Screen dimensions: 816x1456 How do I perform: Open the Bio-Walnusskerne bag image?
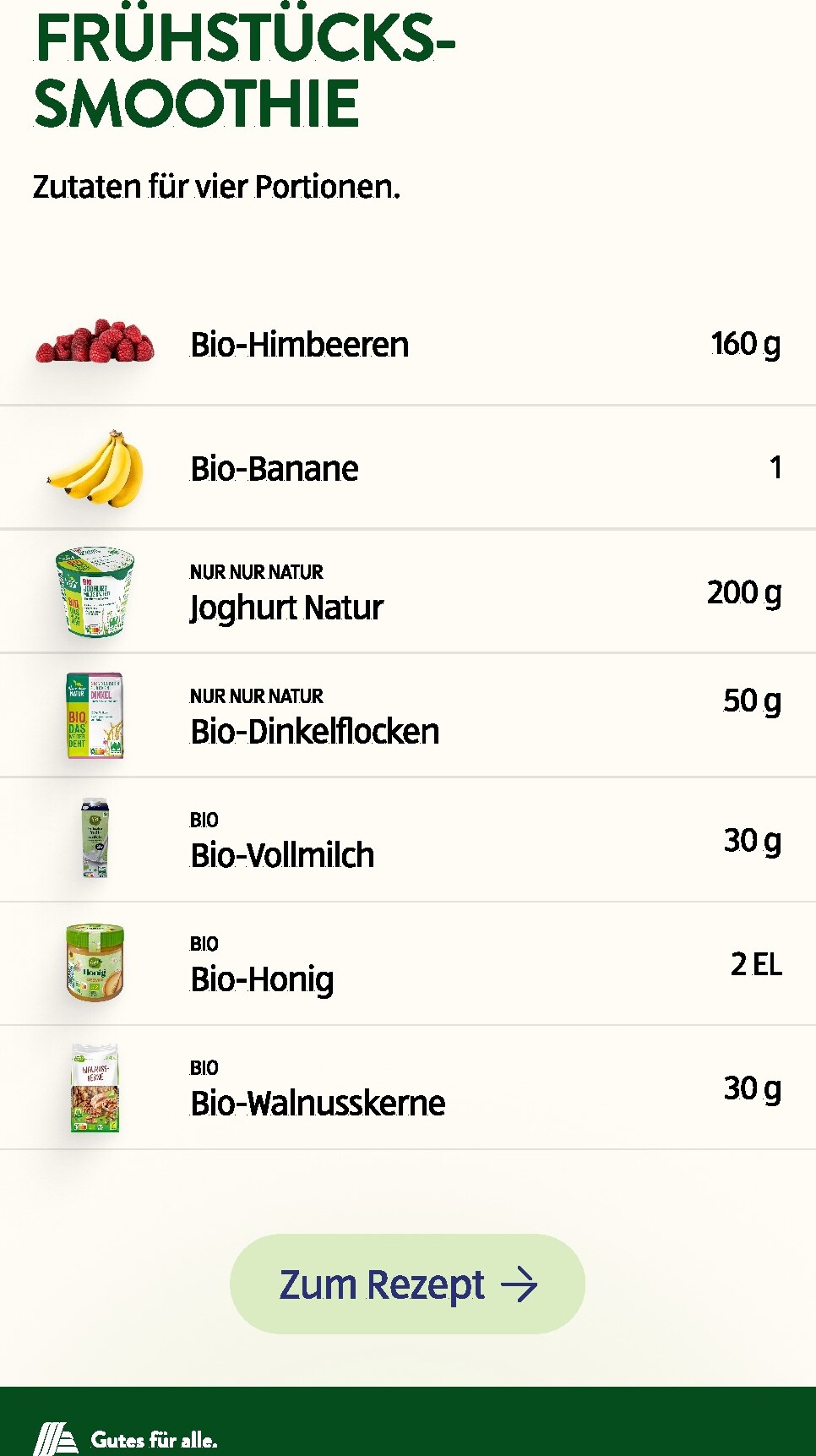pyautogui.click(x=95, y=1087)
